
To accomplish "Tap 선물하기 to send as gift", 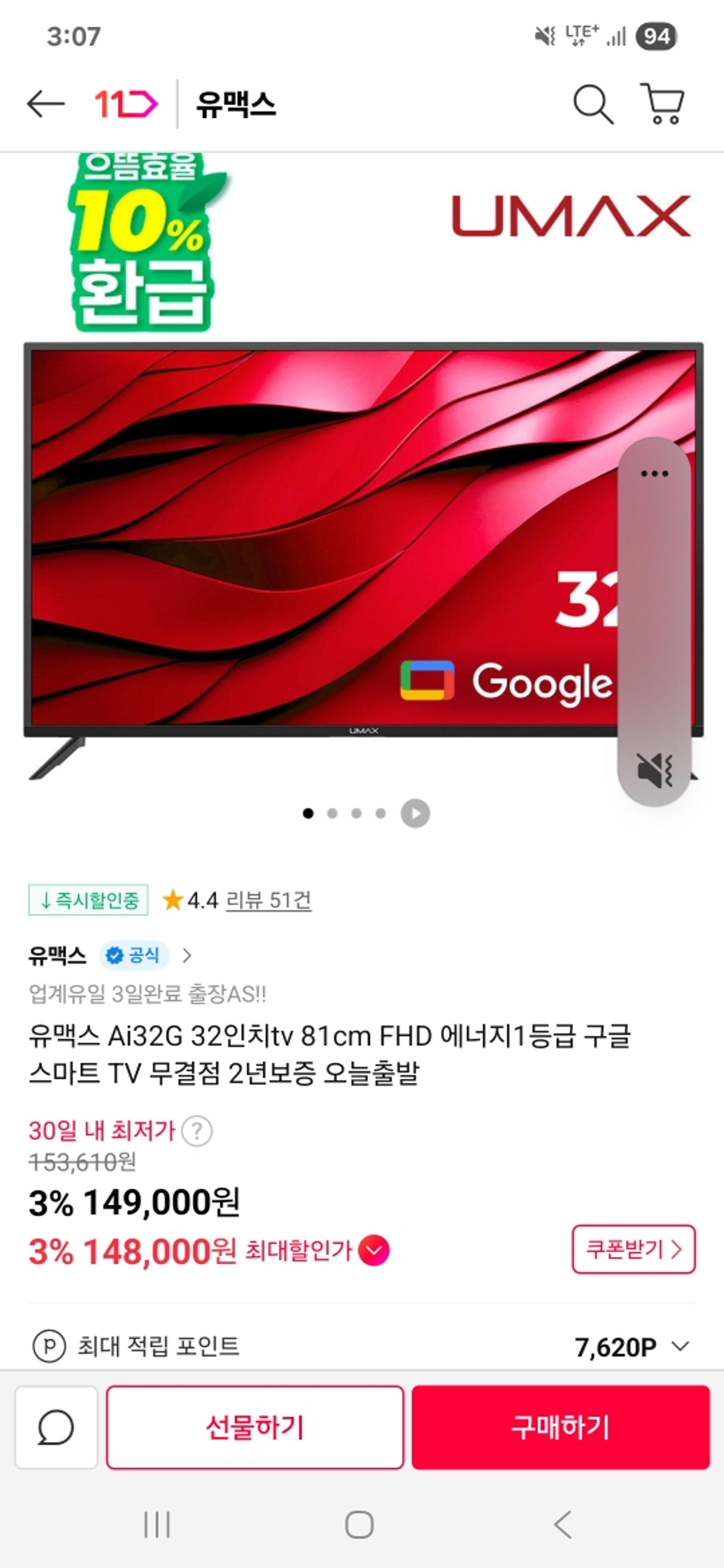I will (x=255, y=1427).
